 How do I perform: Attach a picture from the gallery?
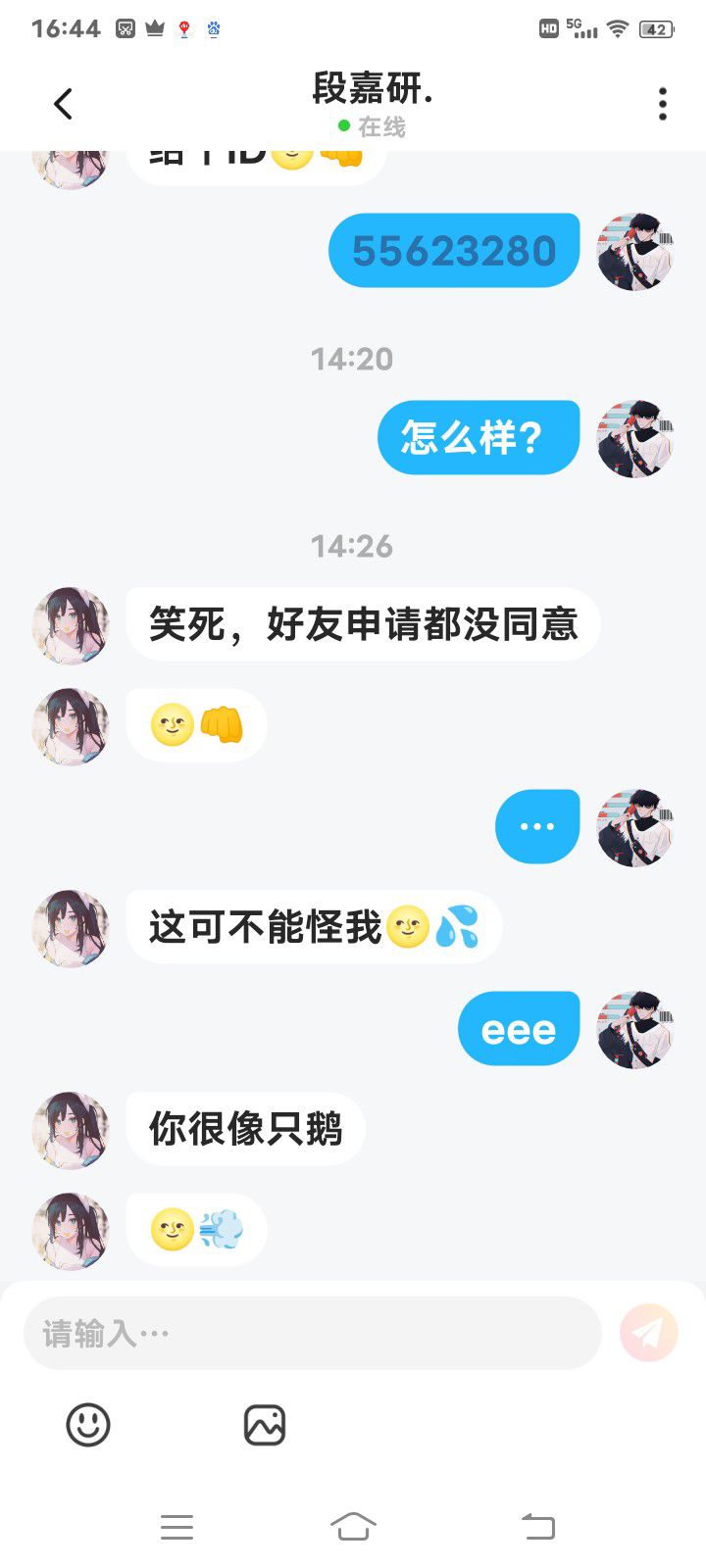click(x=264, y=1425)
